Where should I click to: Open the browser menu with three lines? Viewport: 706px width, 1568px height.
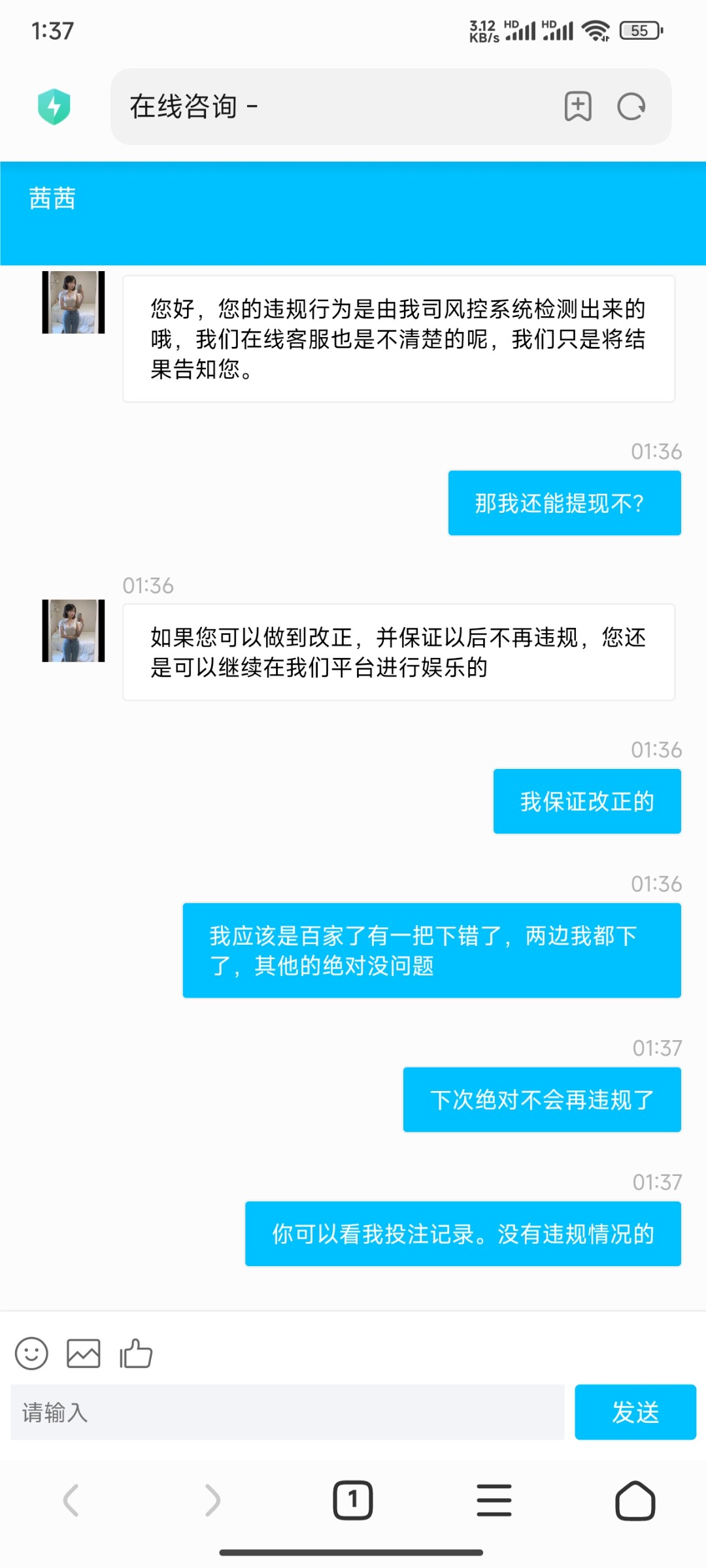[494, 1500]
